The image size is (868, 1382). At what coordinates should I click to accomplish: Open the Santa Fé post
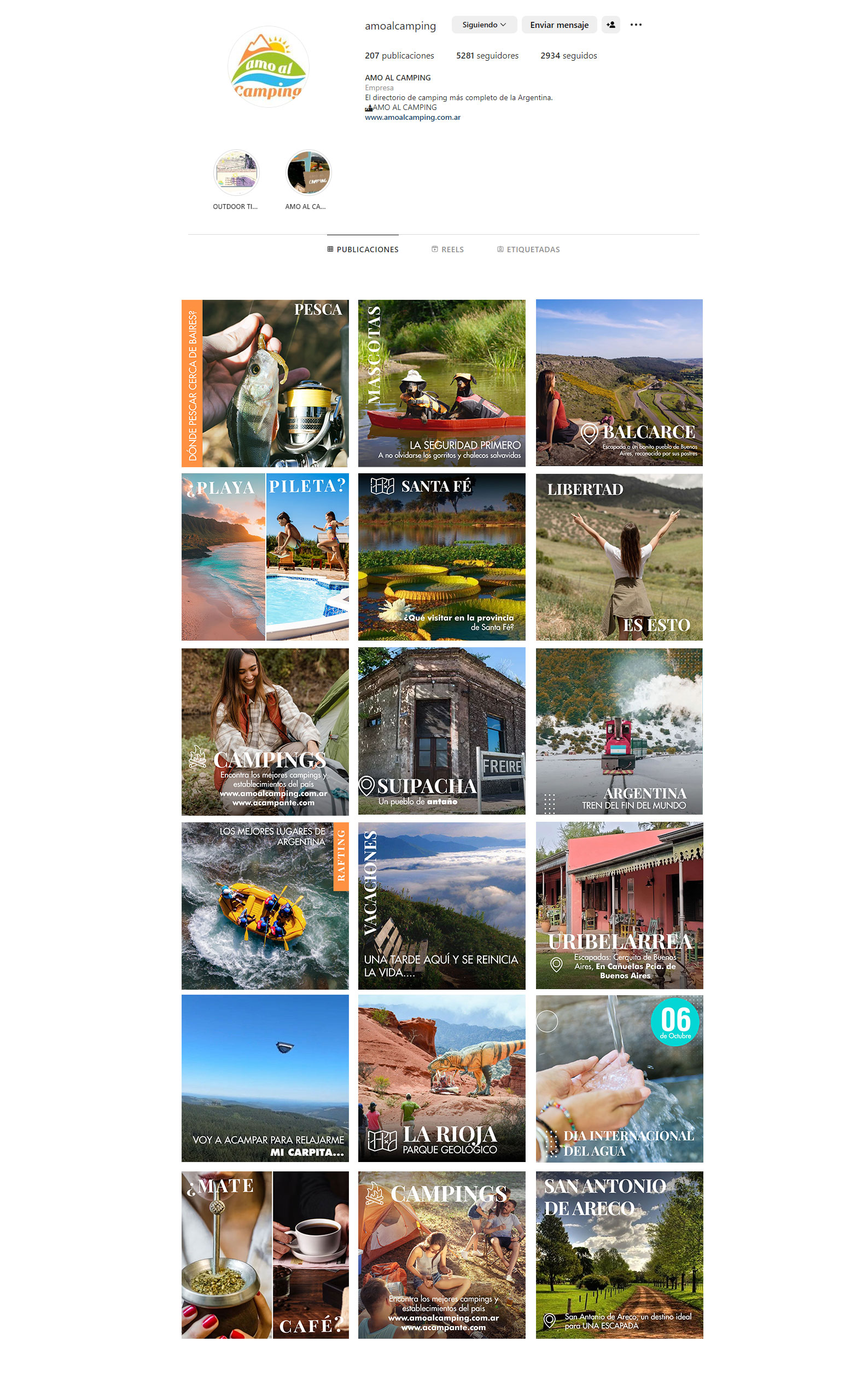point(441,557)
